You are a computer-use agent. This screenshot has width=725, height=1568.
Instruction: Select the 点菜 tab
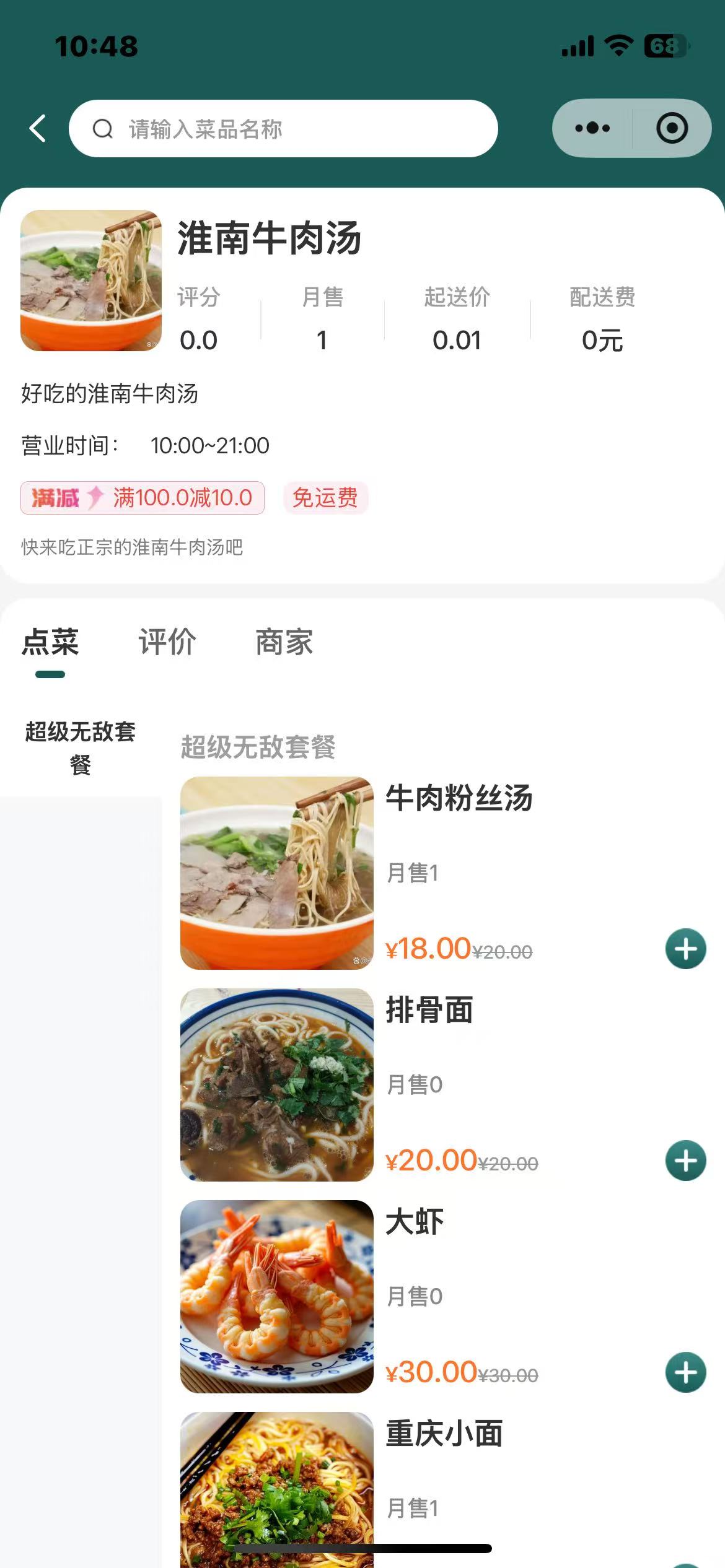[50, 642]
